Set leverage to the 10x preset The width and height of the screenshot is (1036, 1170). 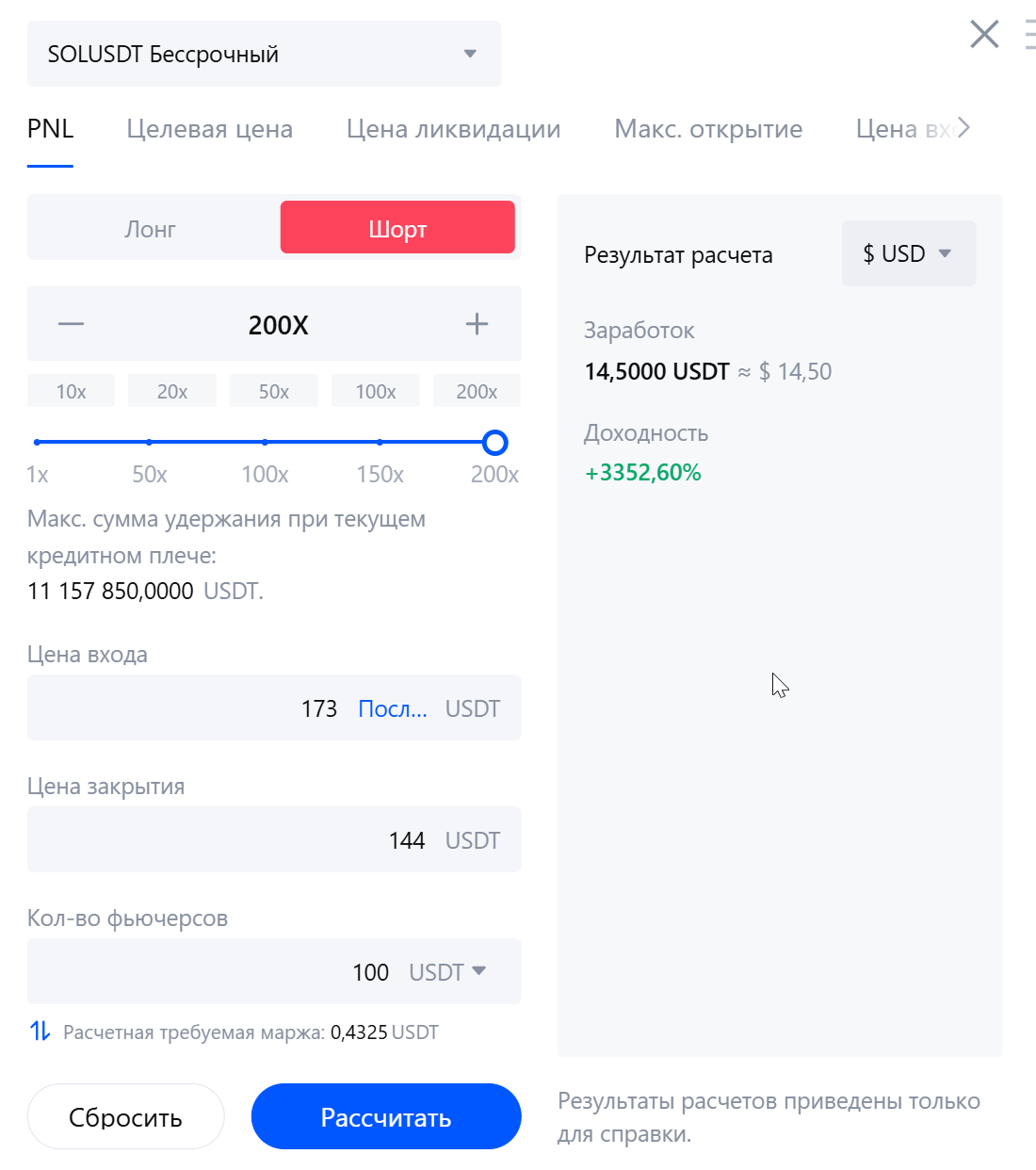[71, 391]
